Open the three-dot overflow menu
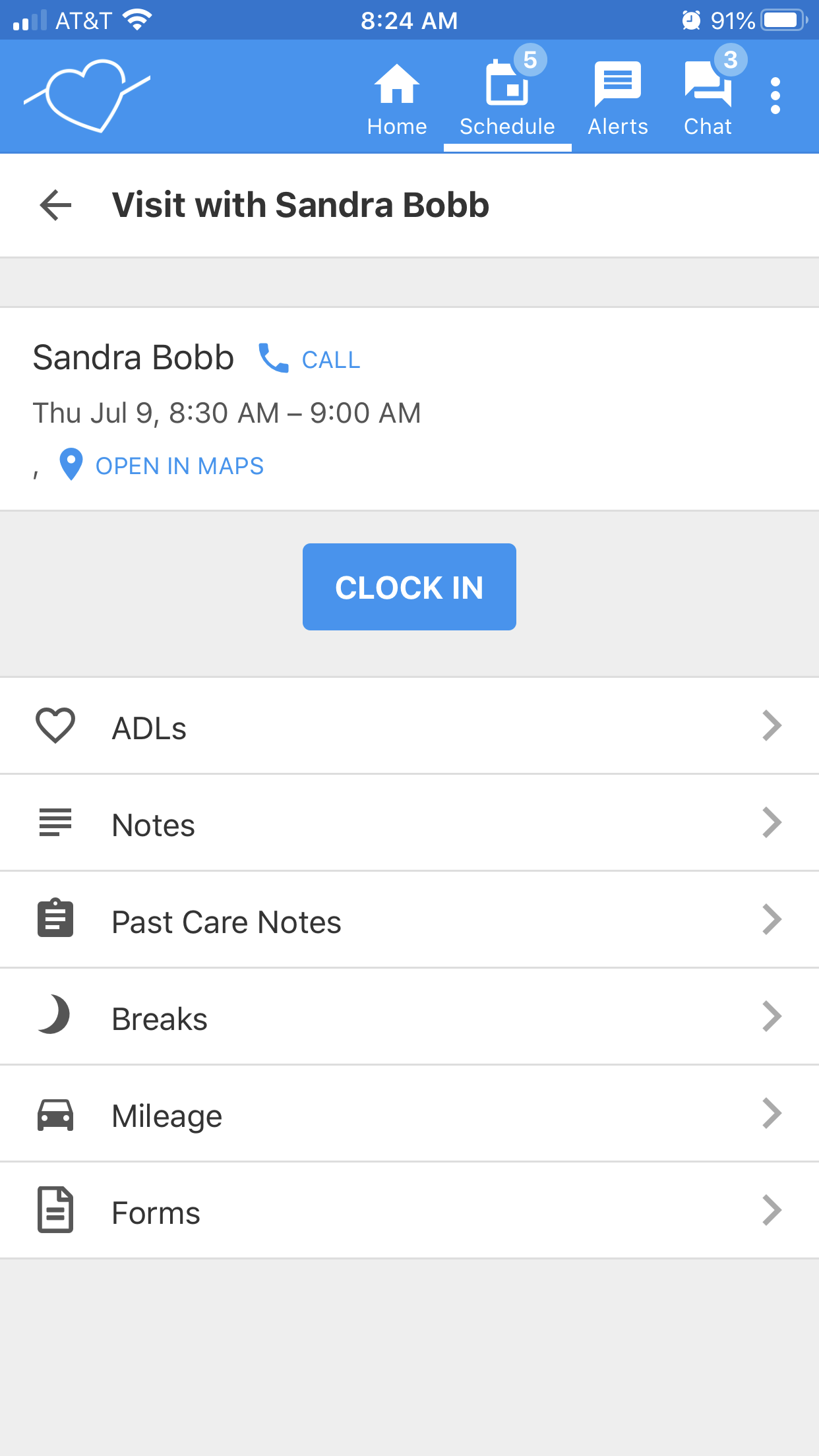The image size is (819, 1456). tap(775, 96)
